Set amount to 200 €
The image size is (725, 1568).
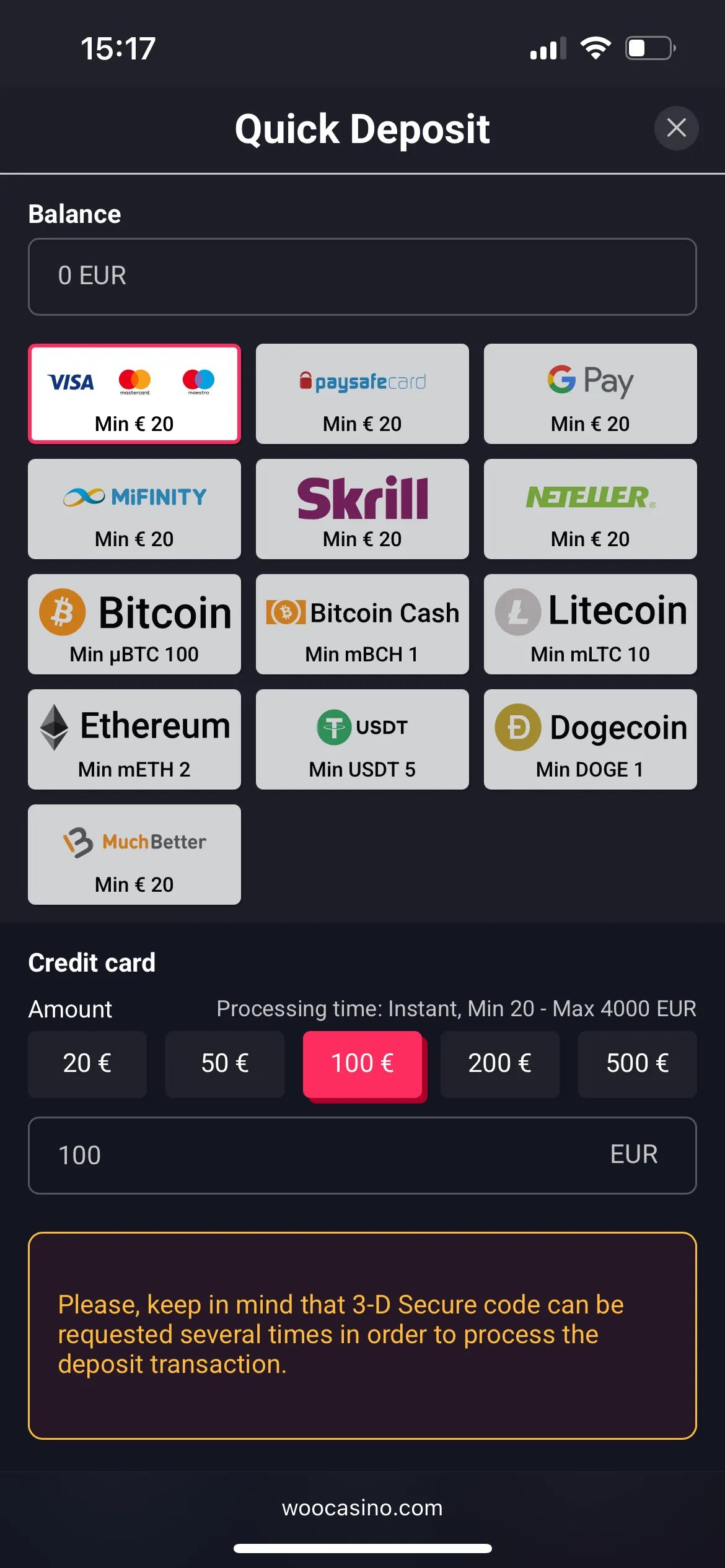[500, 1064]
